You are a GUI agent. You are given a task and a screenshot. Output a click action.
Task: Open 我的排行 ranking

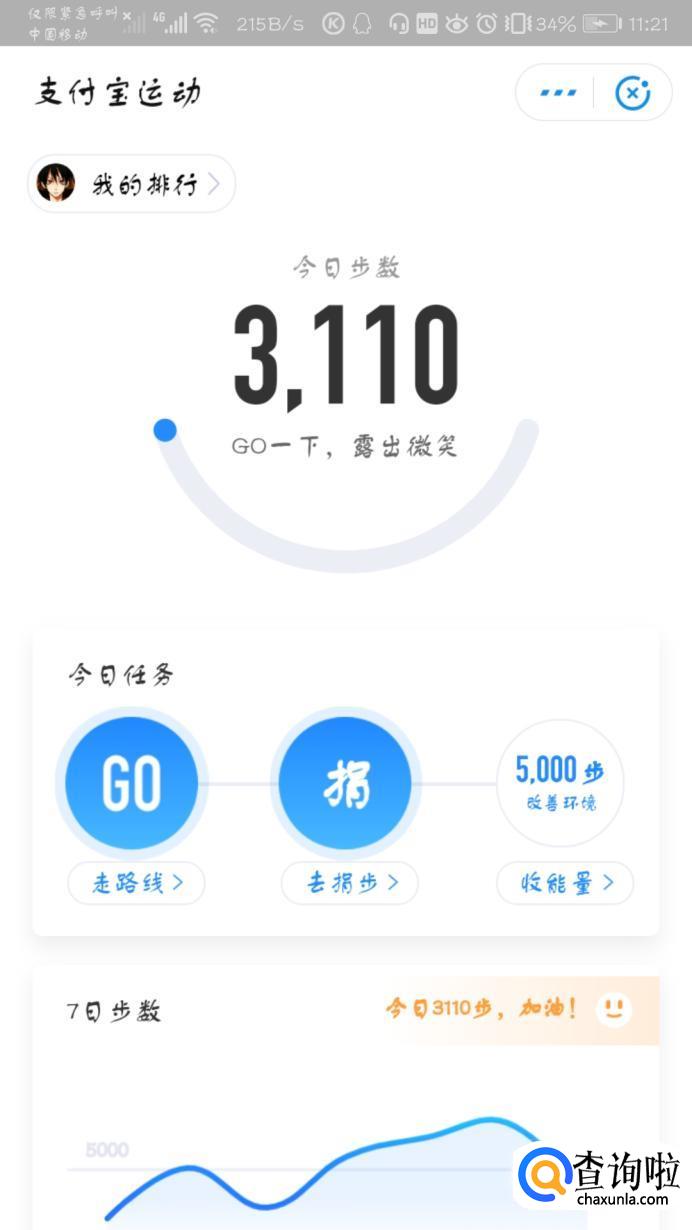[132, 184]
